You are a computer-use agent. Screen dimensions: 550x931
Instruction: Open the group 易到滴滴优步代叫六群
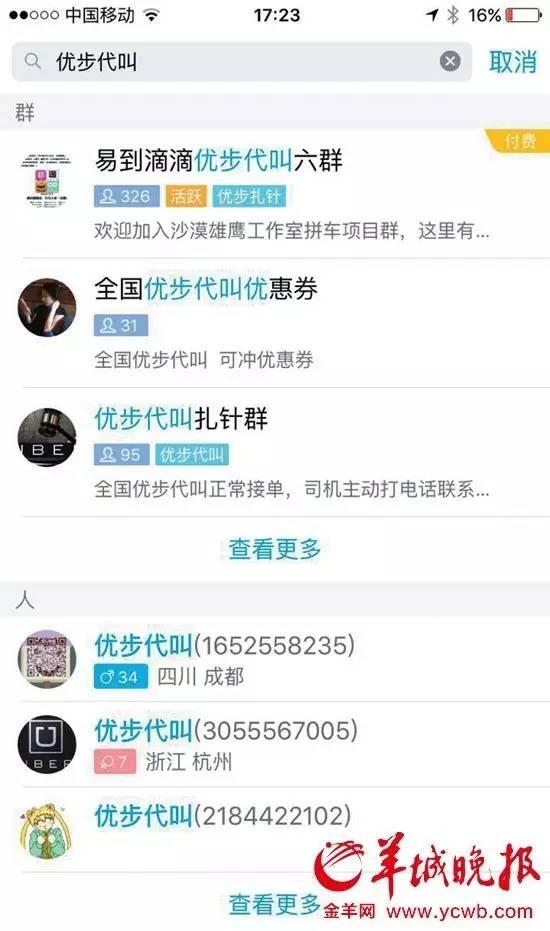click(x=275, y=194)
